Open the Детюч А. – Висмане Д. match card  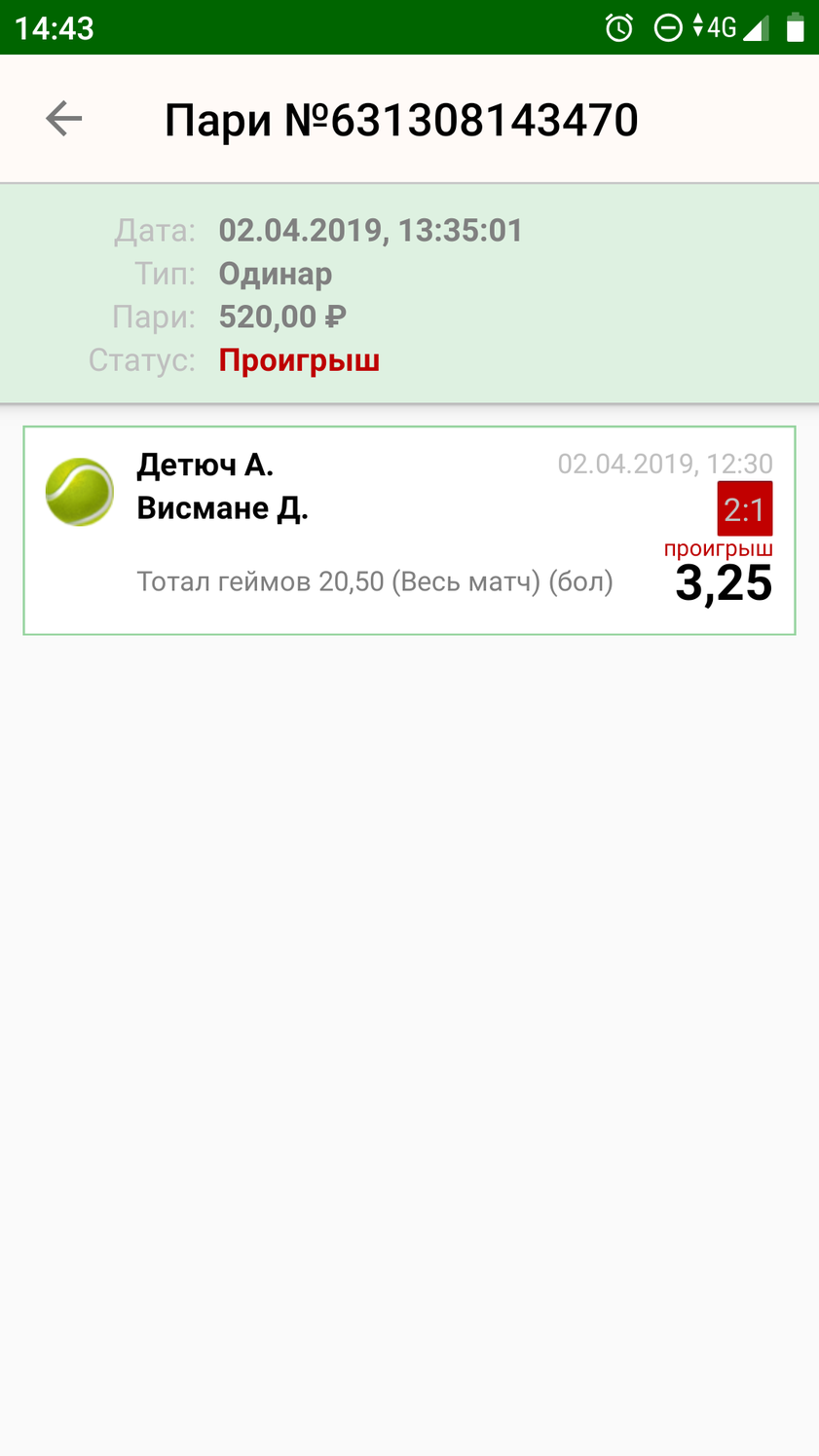tap(409, 531)
